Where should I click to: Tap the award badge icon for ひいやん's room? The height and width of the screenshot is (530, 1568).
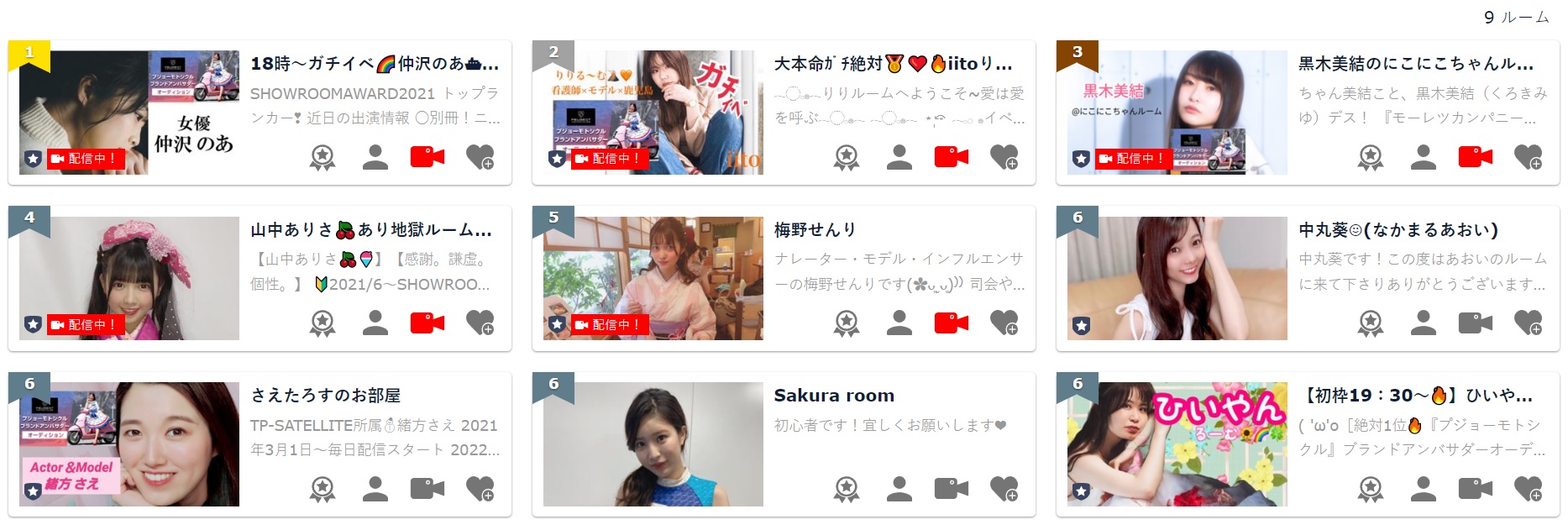pos(1371,488)
